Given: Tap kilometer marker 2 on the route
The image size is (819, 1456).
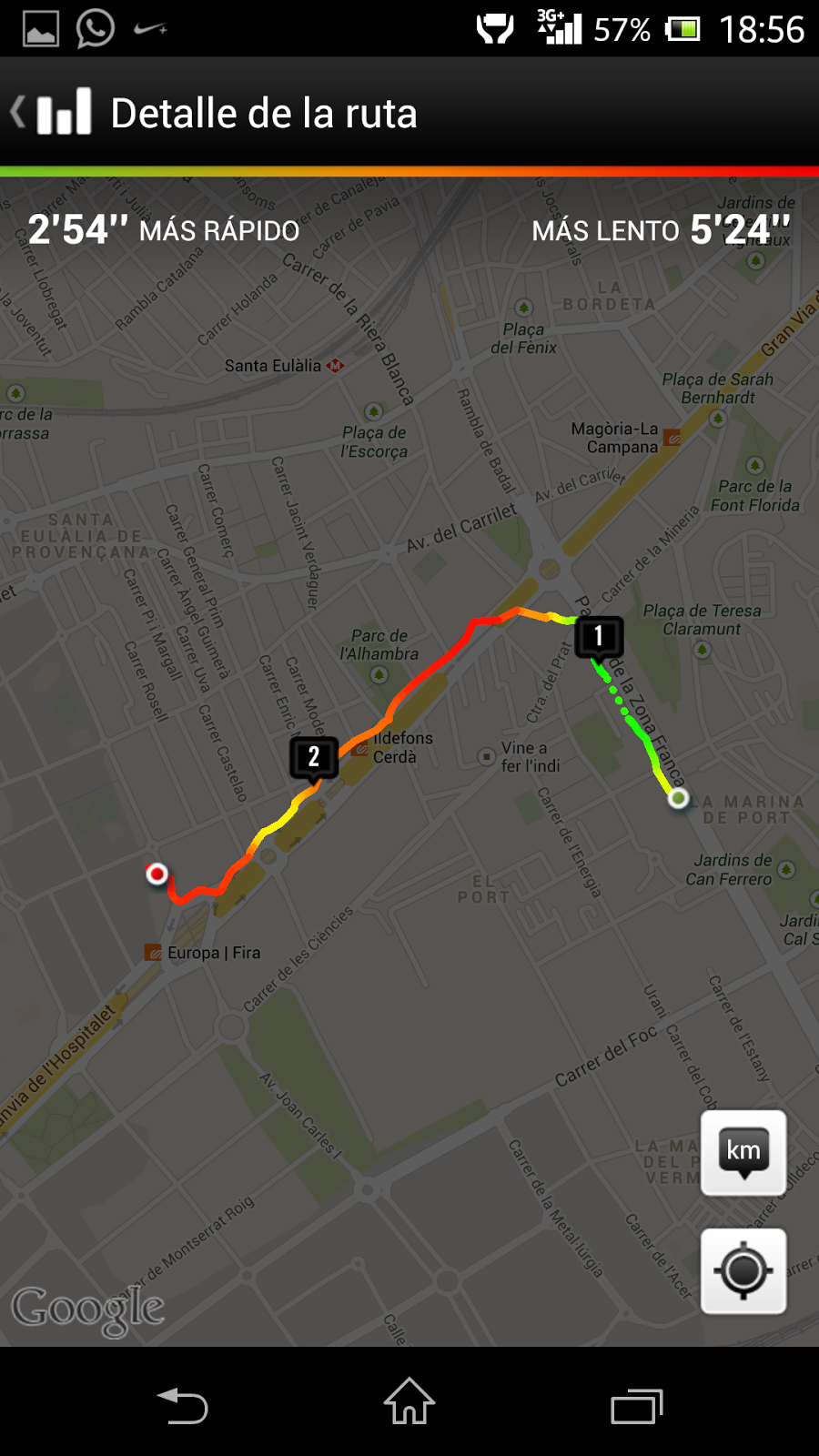Looking at the screenshot, I should coord(314,756).
